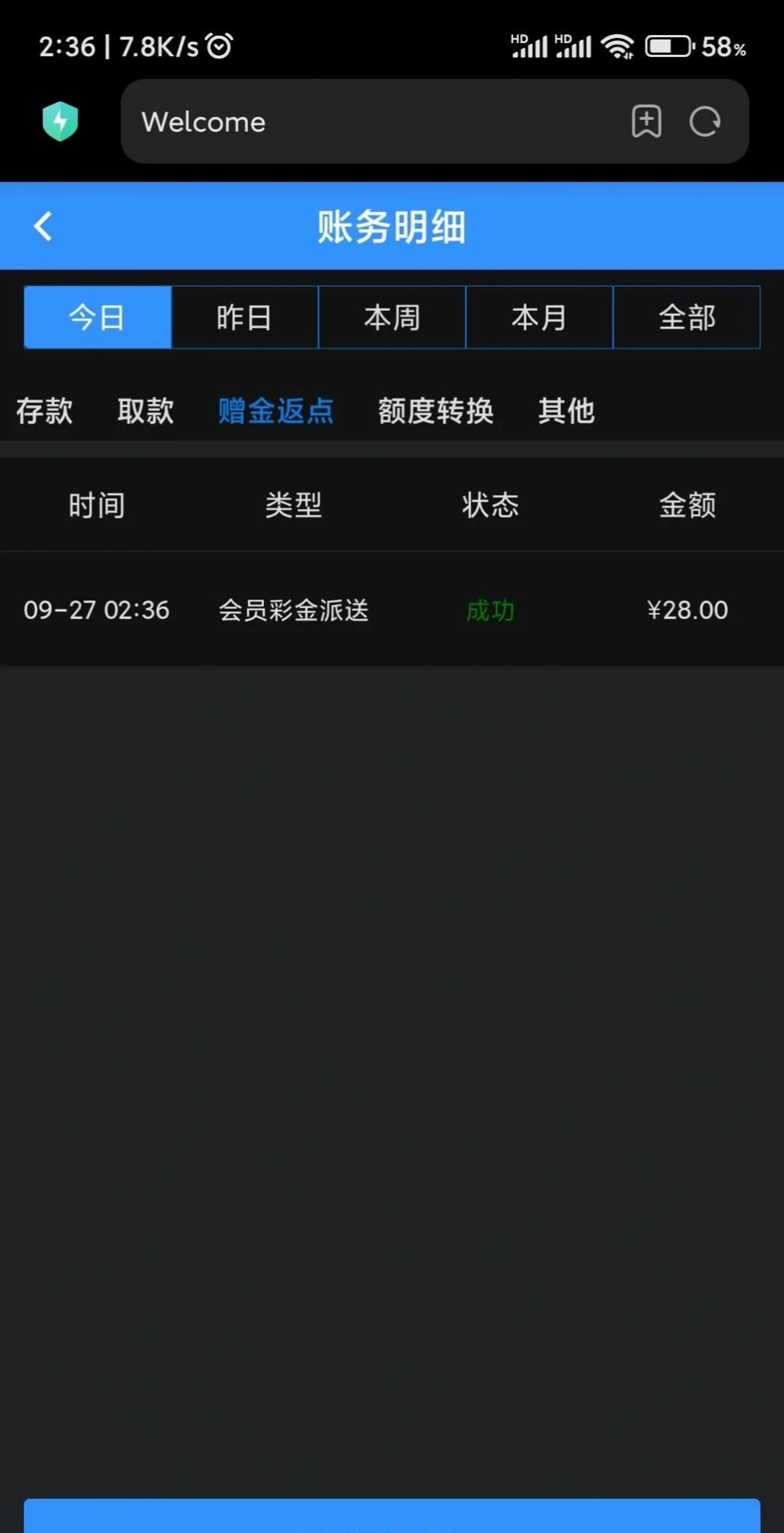Select the 其他 filter category
Screen dimensions: 784x1533
click(x=567, y=411)
